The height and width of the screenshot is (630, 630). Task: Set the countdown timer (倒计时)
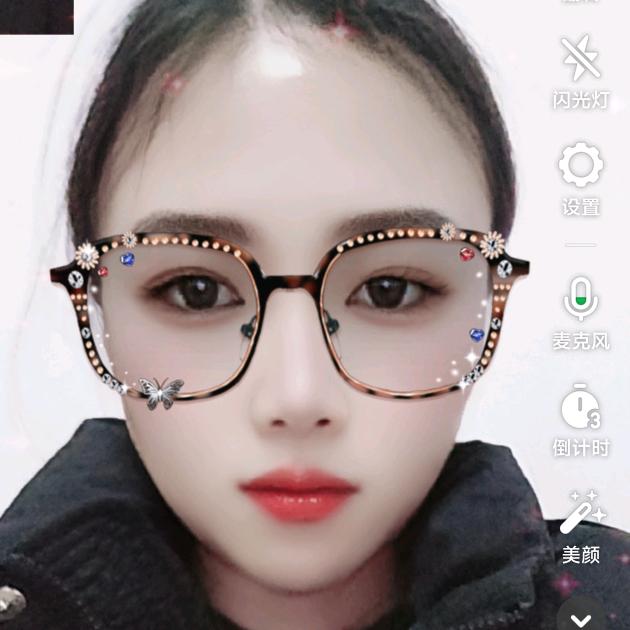click(581, 408)
